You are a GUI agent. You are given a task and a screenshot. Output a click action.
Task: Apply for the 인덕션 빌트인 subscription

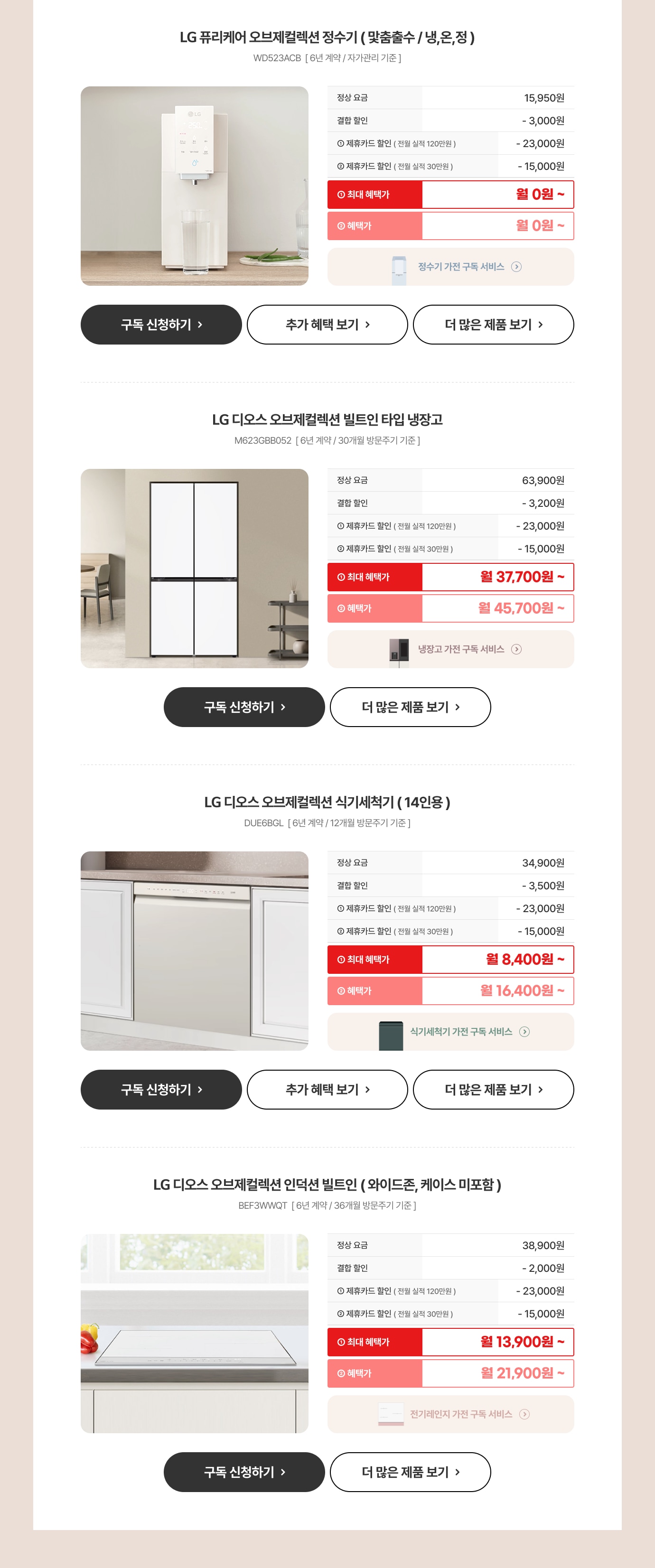(x=243, y=1471)
